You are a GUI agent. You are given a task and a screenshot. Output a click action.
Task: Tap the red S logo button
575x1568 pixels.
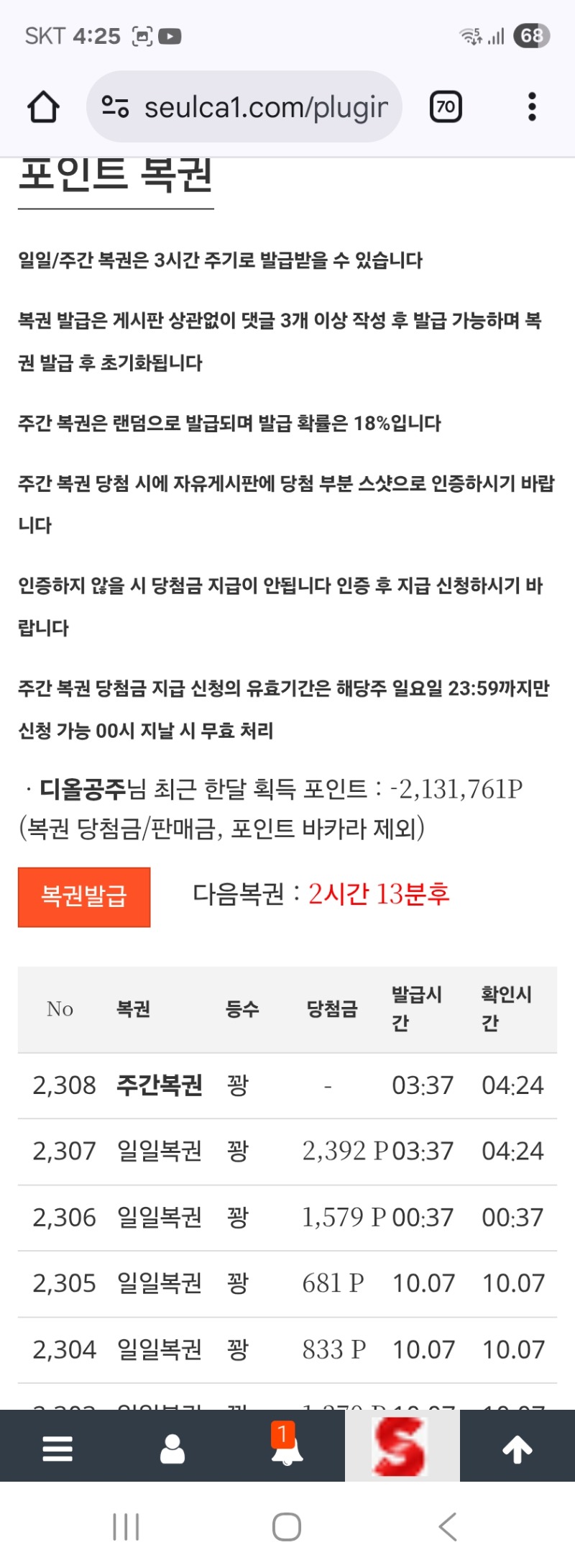[402, 1447]
